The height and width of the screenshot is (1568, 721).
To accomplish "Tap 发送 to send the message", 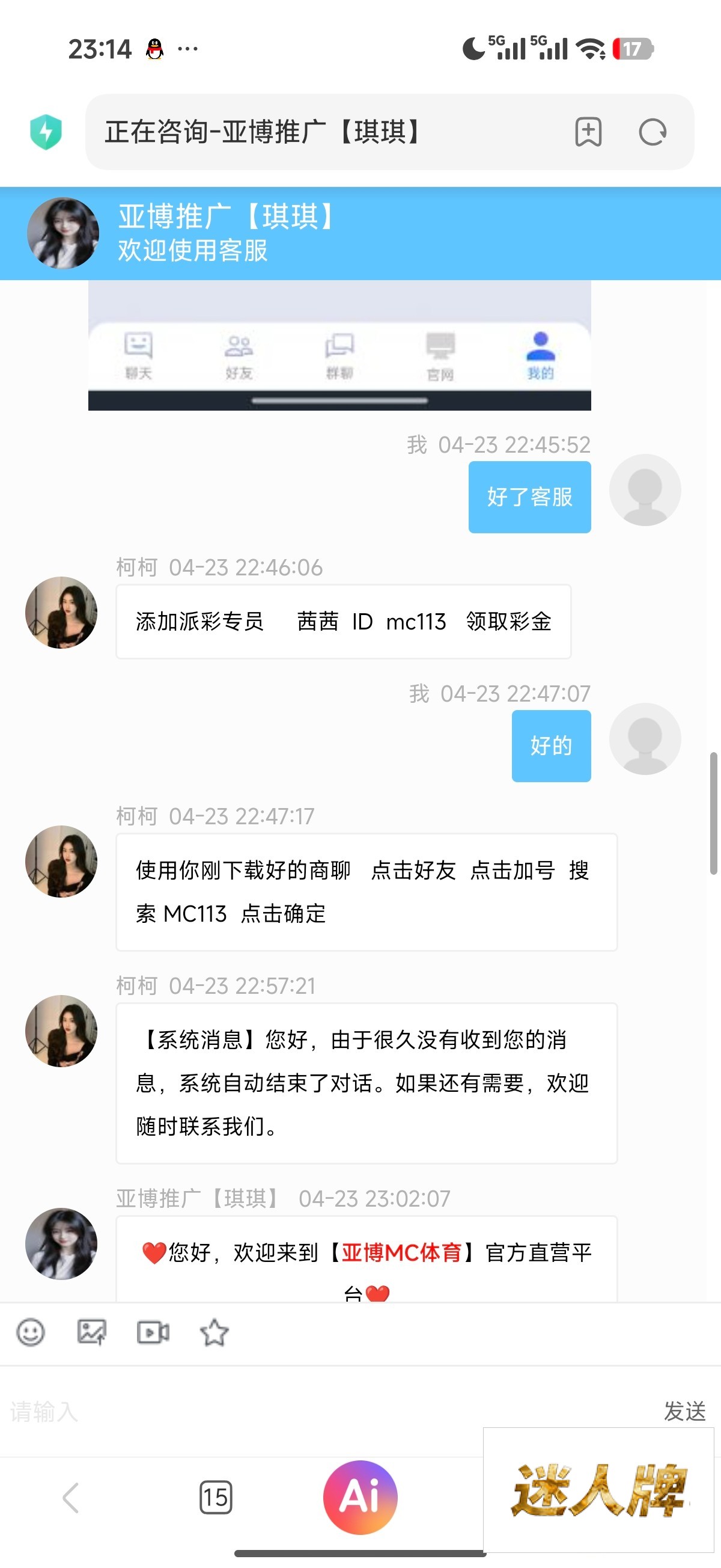I will pyautogui.click(x=684, y=1411).
